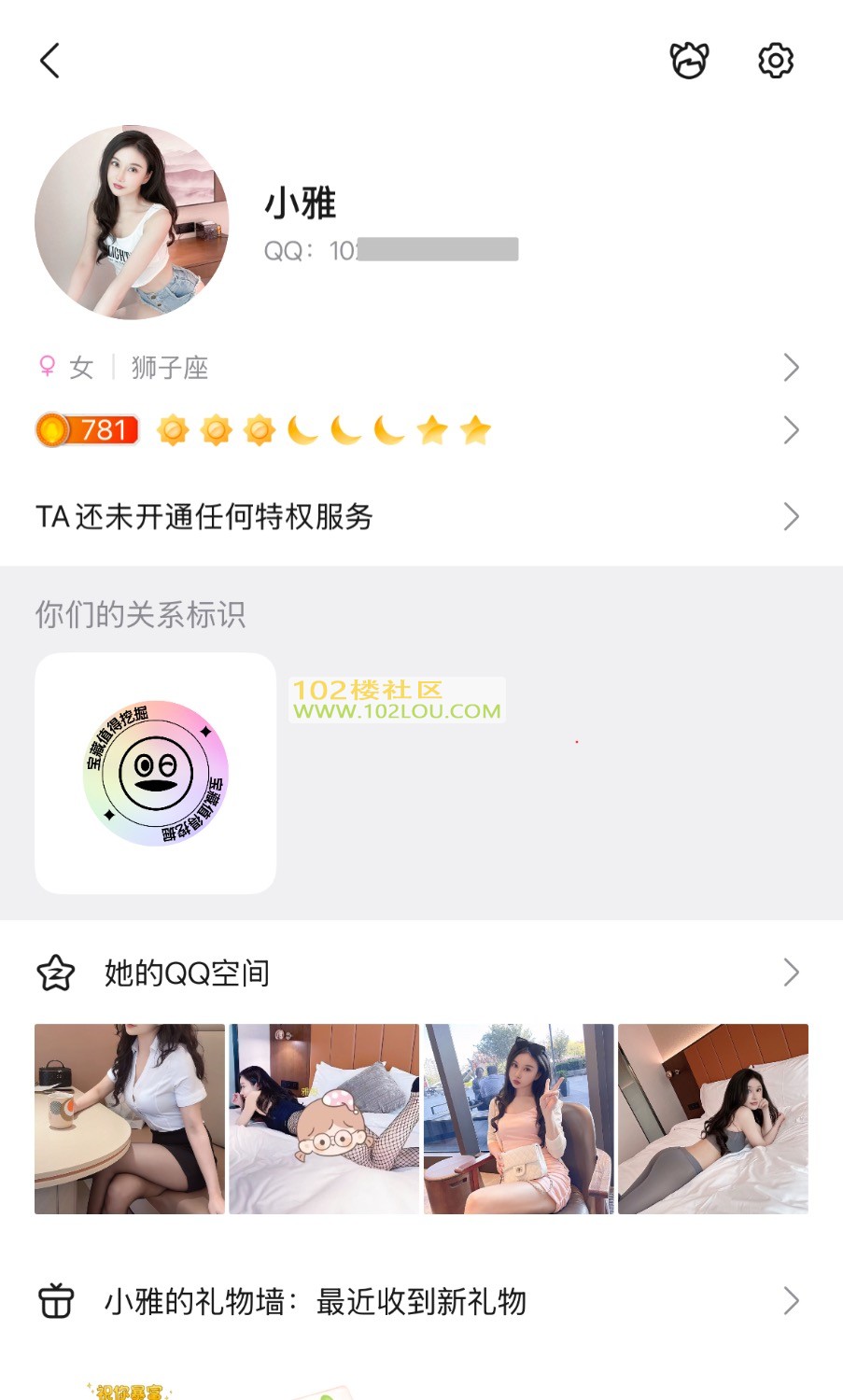View 小雅's profile avatar

(132, 222)
